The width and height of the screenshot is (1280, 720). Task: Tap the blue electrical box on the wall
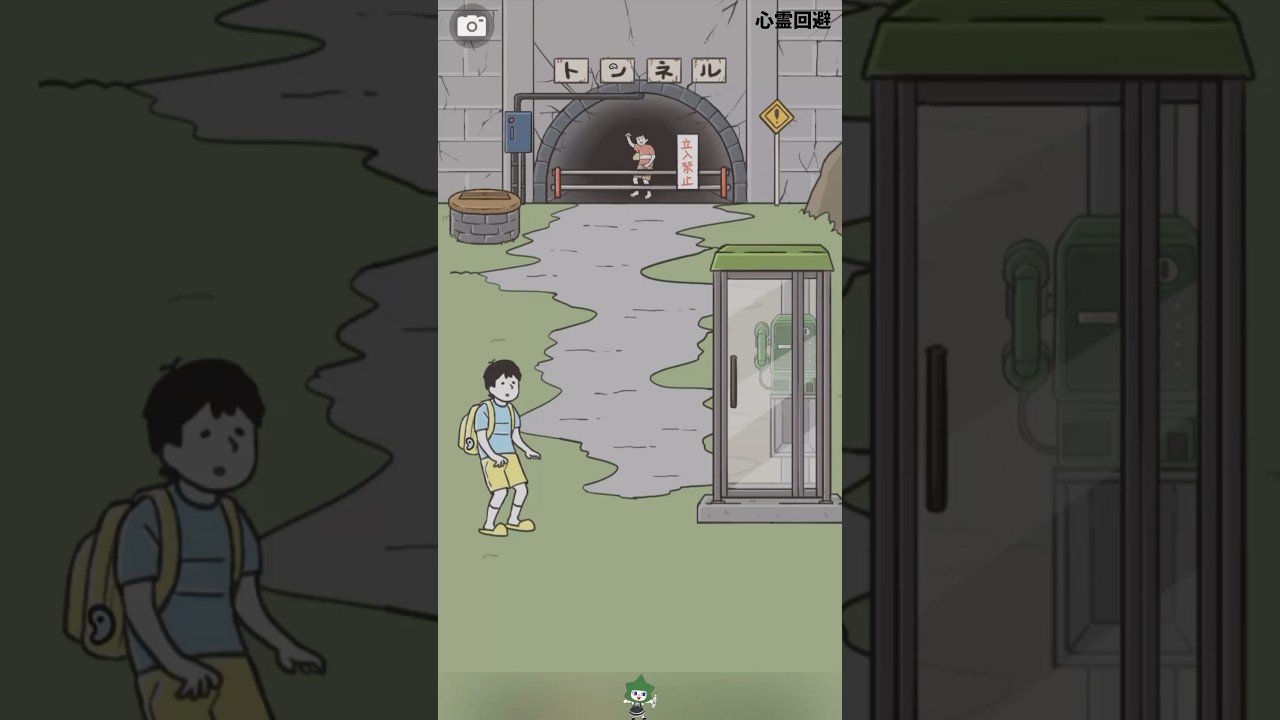(x=518, y=132)
